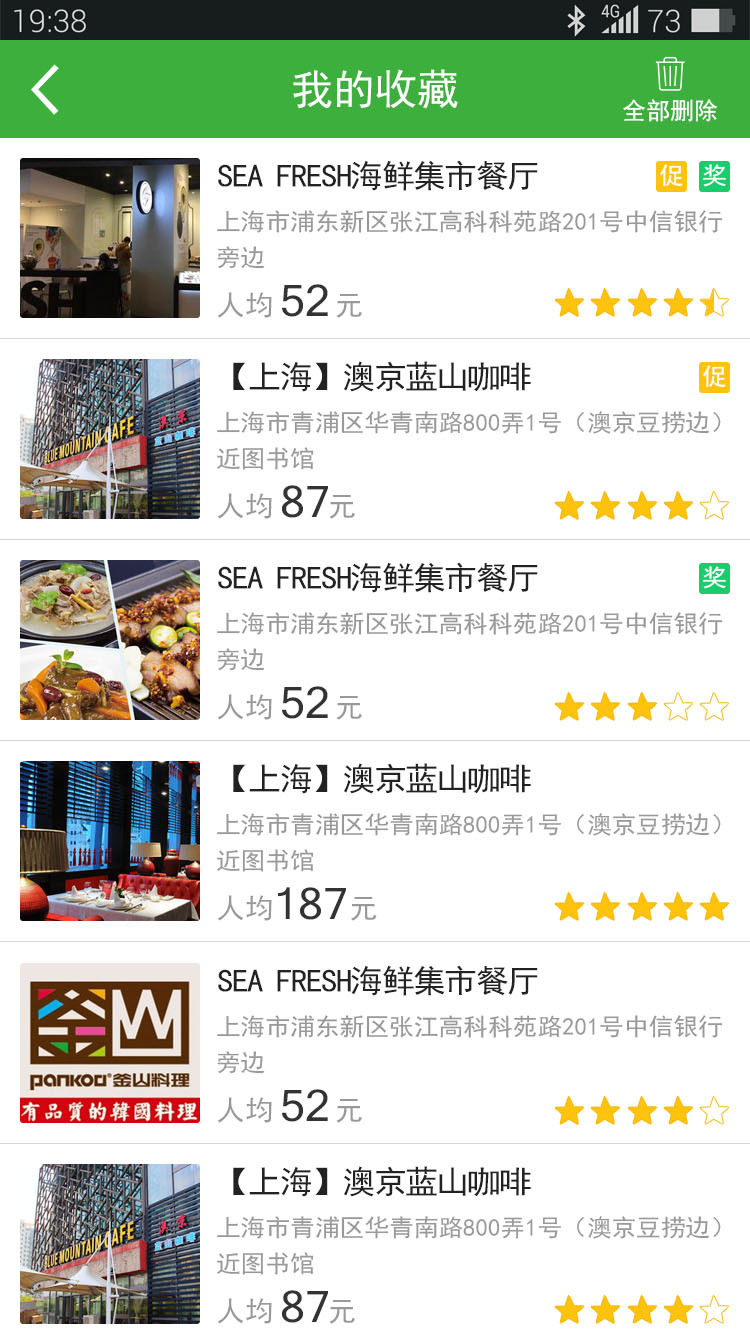Image resolution: width=750 pixels, height=1334 pixels.
Task: Tap 全部删除 to delete all favorites
Action: 669,90
